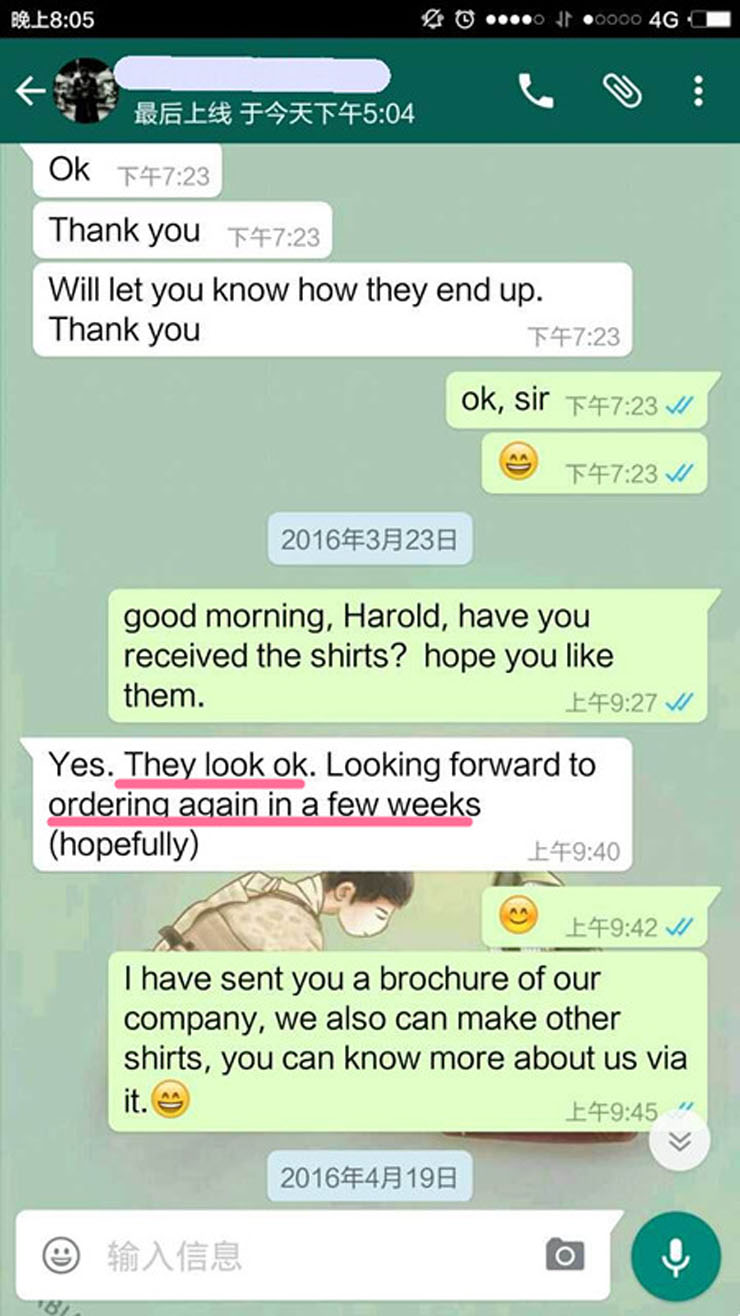Open the emoji picker

click(x=61, y=1255)
